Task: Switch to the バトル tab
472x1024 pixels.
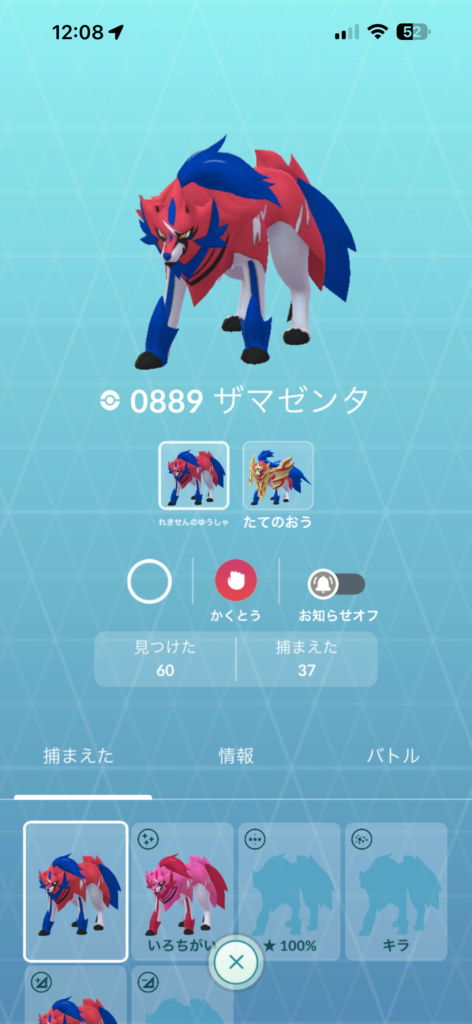Action: tap(393, 756)
